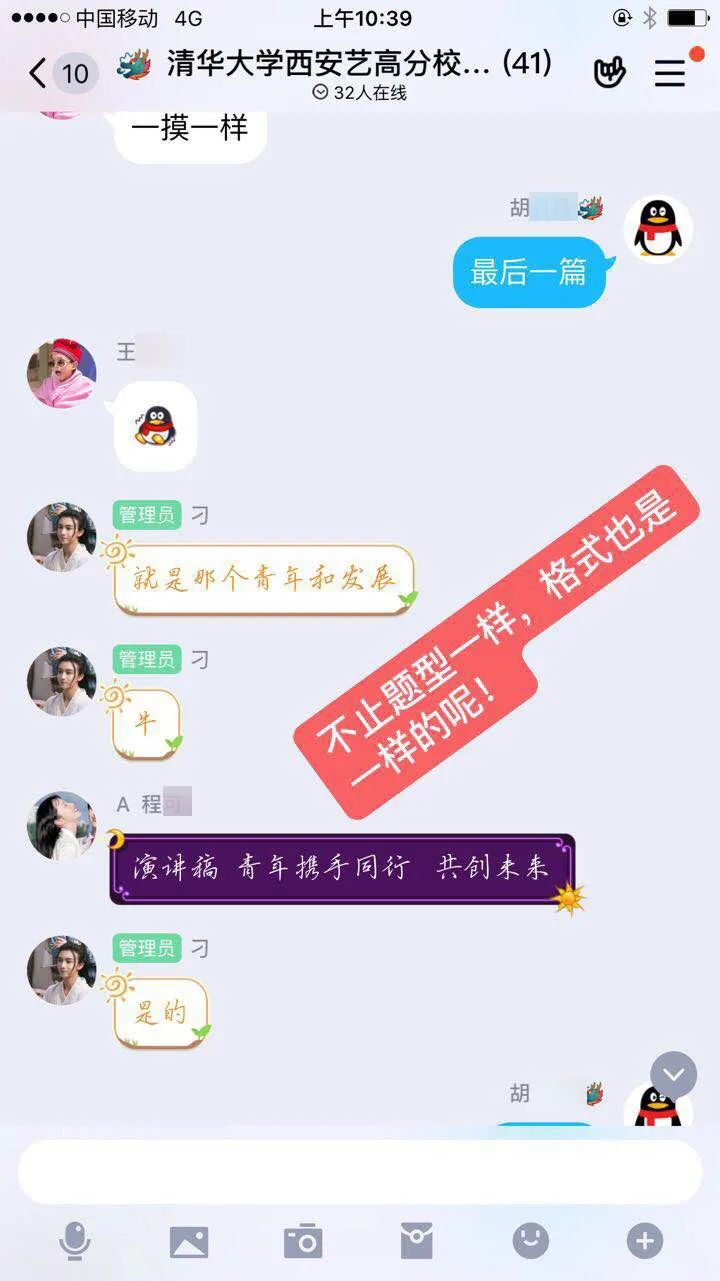Open the emoji panel
720x1281 pixels.
[531, 1242]
